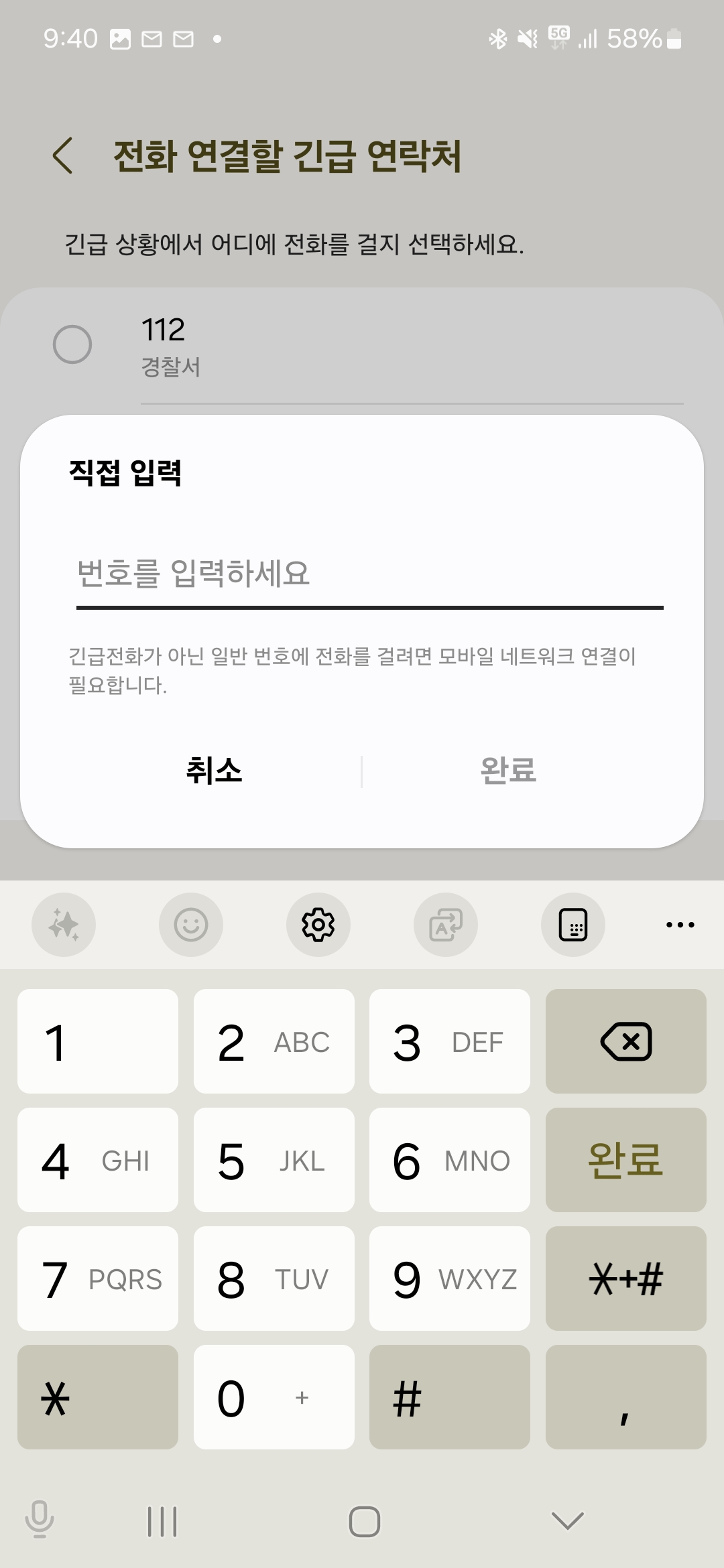
Task: Select the 112 경찰서 radio button
Action: [74, 344]
